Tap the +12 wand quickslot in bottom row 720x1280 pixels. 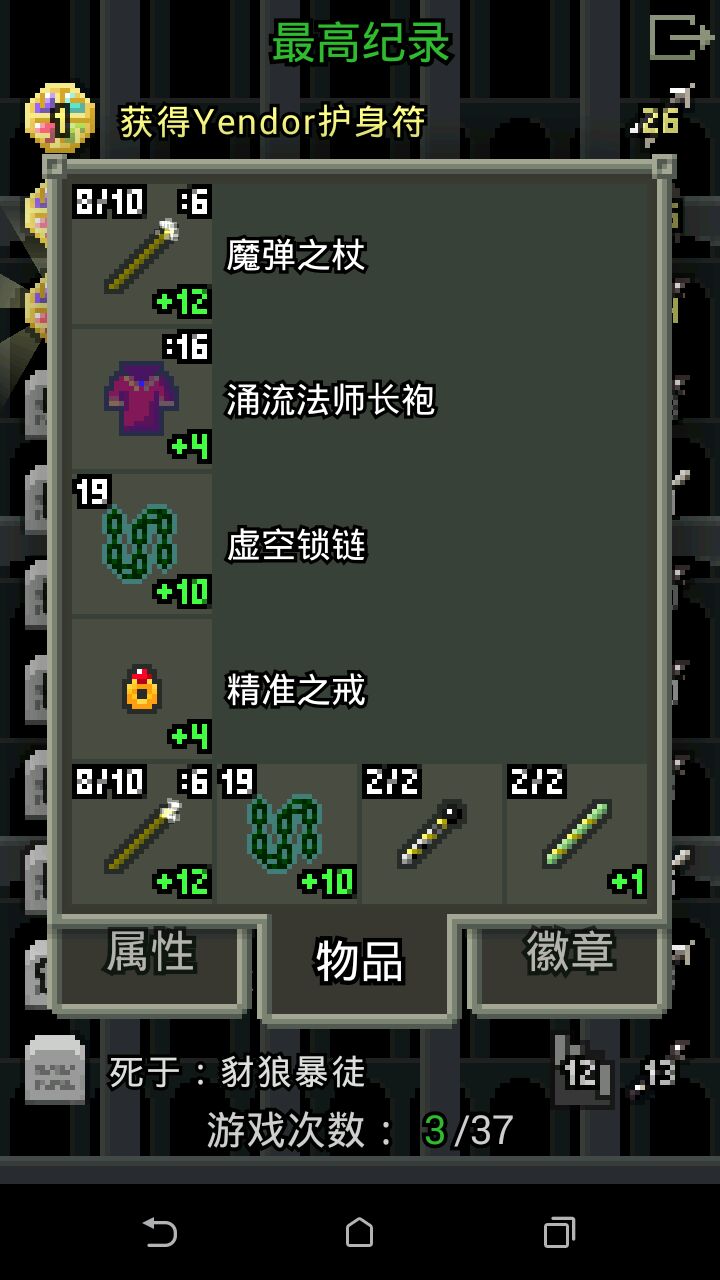pyautogui.click(x=142, y=834)
